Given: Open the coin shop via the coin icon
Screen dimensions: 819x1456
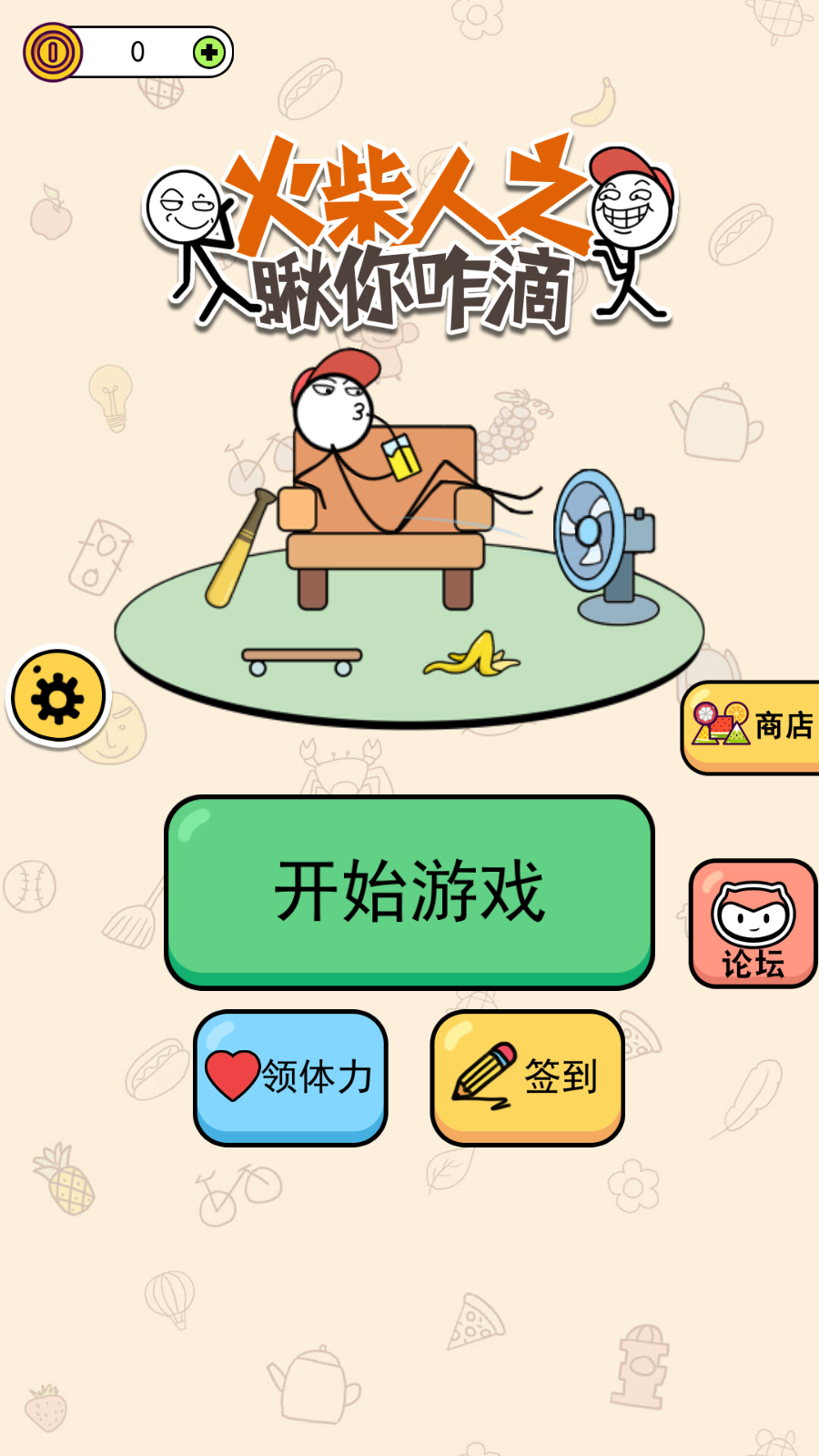Looking at the screenshot, I should [x=55, y=51].
